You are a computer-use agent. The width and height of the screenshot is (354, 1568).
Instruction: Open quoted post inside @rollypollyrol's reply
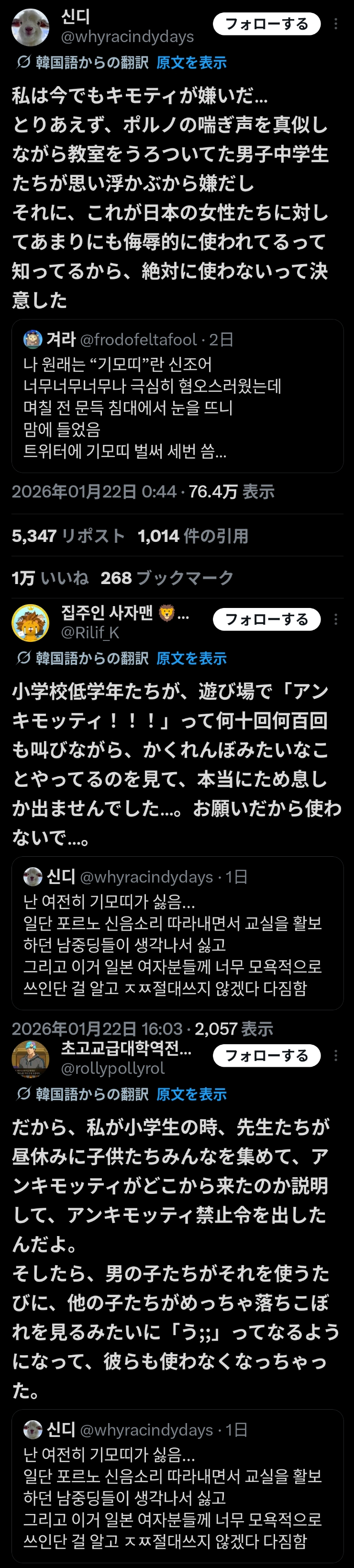(x=177, y=1486)
